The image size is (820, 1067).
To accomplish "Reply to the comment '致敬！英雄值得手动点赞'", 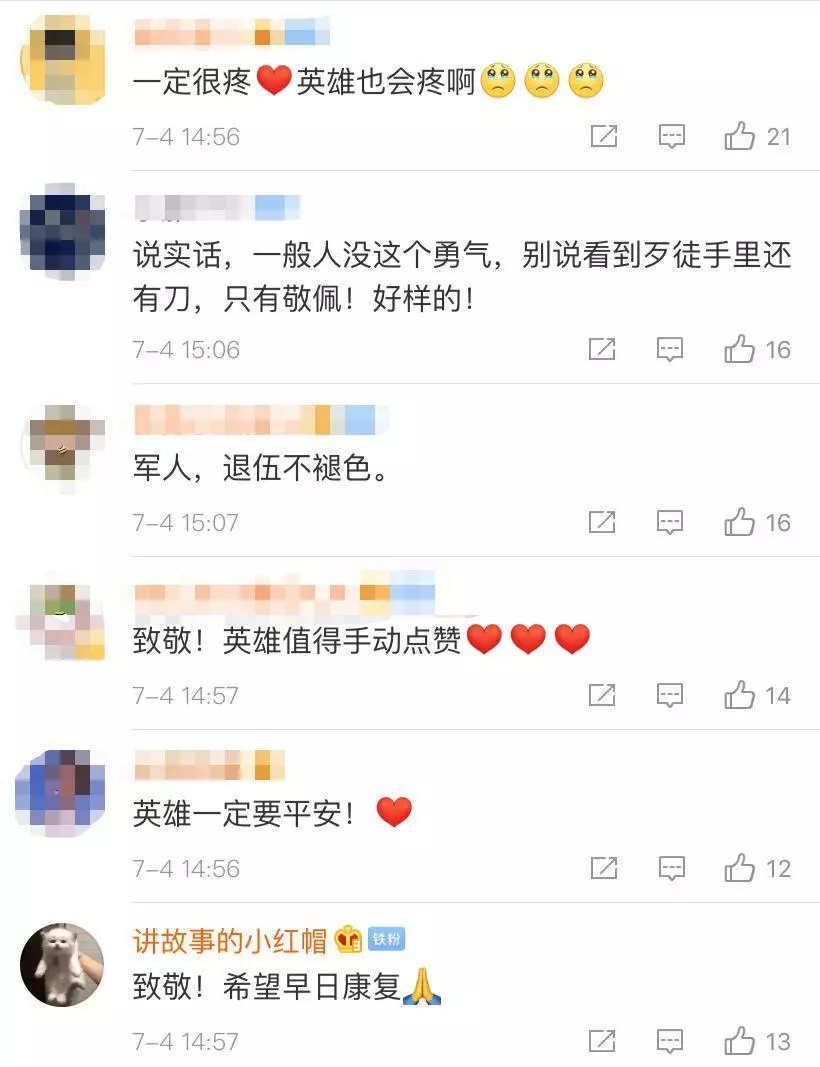I will point(670,695).
